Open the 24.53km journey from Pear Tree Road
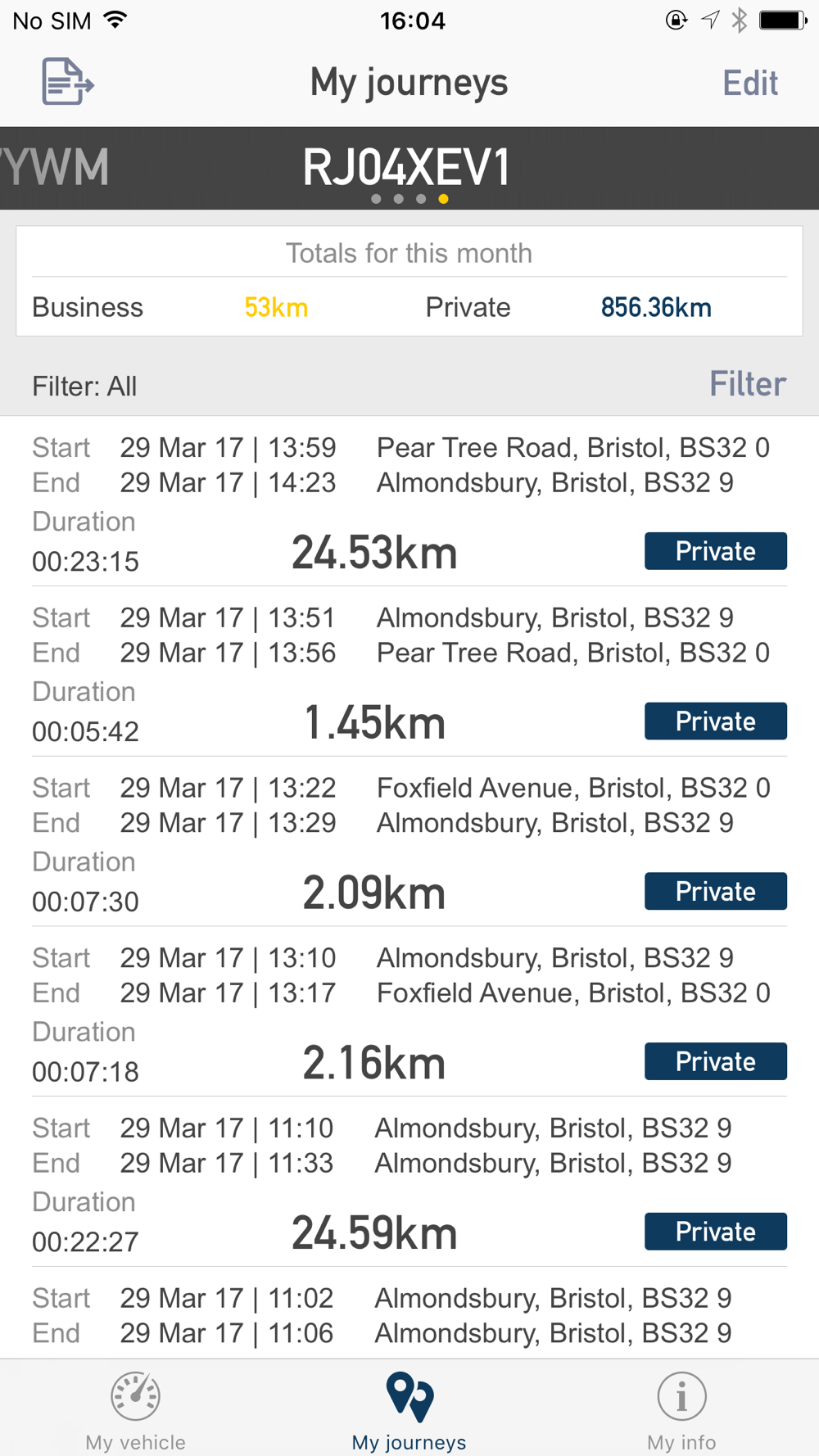The image size is (819, 1456). coord(409,501)
